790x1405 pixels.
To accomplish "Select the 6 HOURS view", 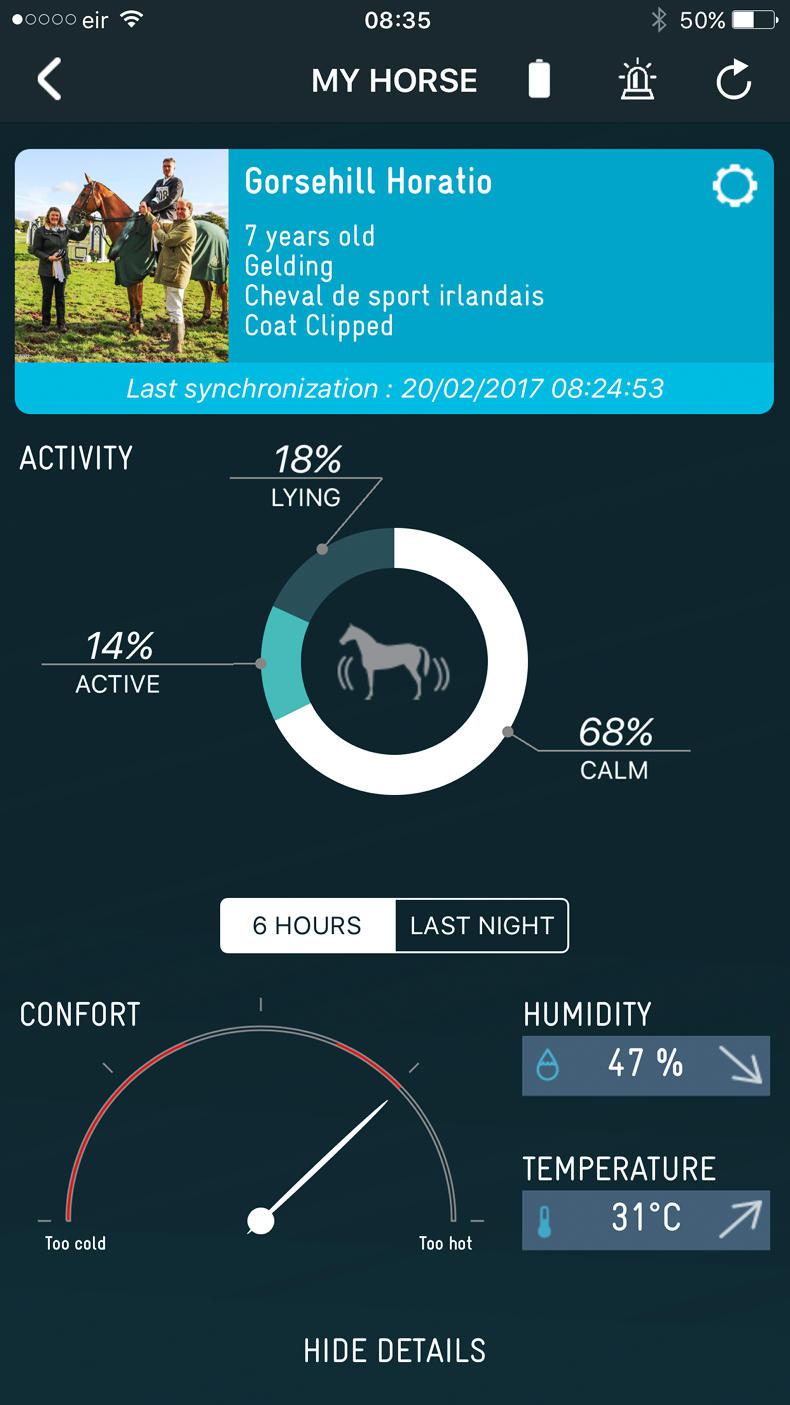I will [308, 926].
